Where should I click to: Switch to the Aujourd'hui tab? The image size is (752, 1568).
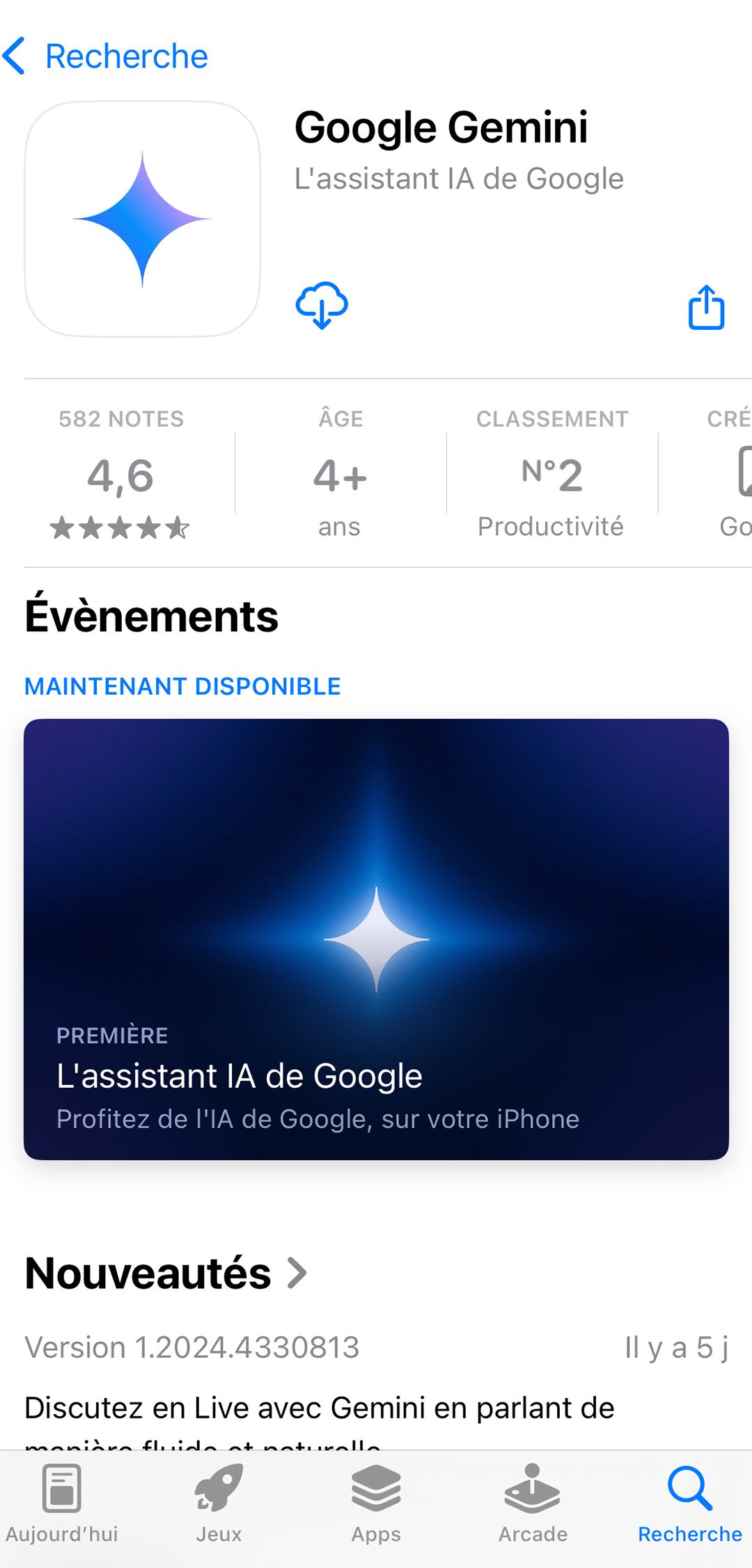62,1504
